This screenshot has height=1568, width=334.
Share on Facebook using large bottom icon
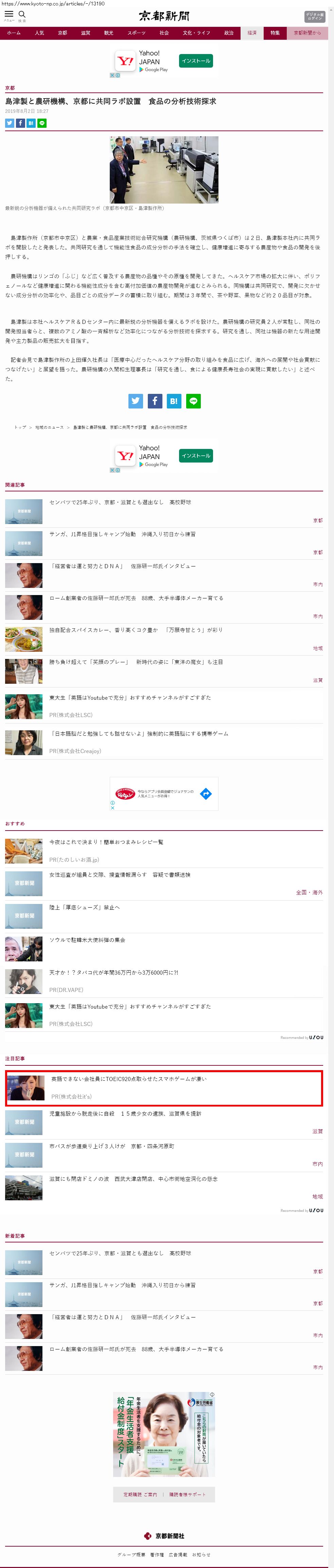coord(155,401)
